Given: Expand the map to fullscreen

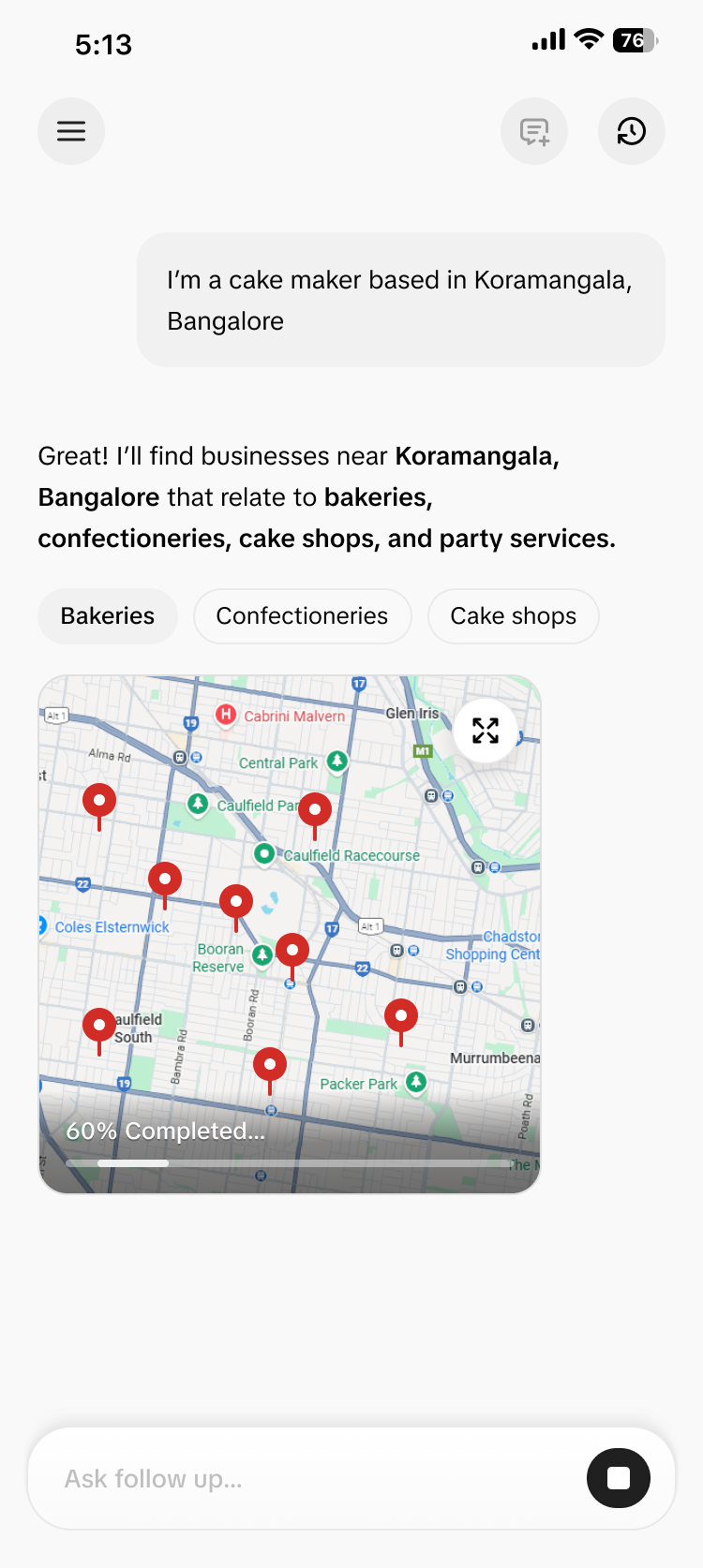Looking at the screenshot, I should 486,731.
